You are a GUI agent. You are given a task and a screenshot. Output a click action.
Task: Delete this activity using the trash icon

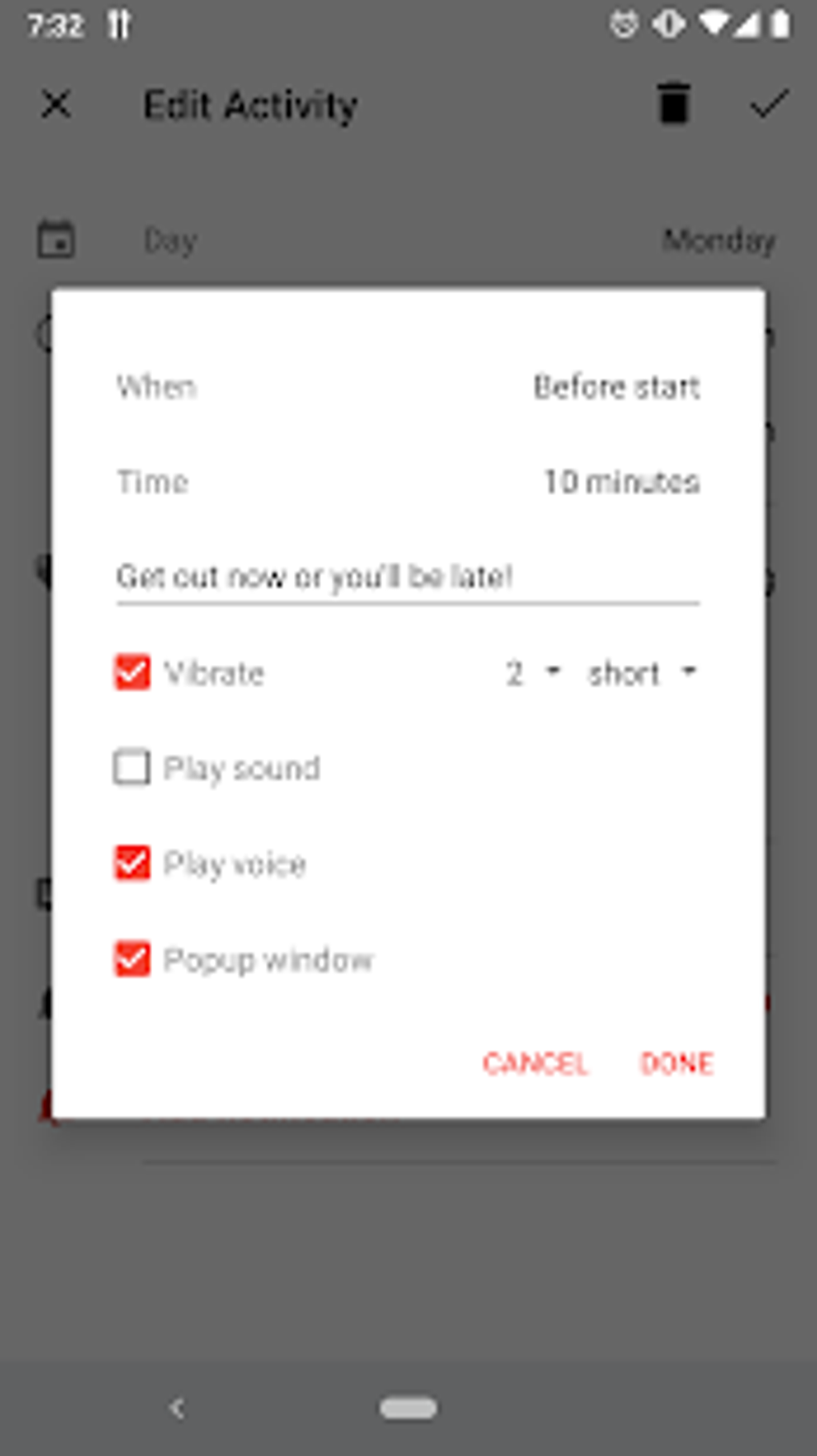point(673,104)
